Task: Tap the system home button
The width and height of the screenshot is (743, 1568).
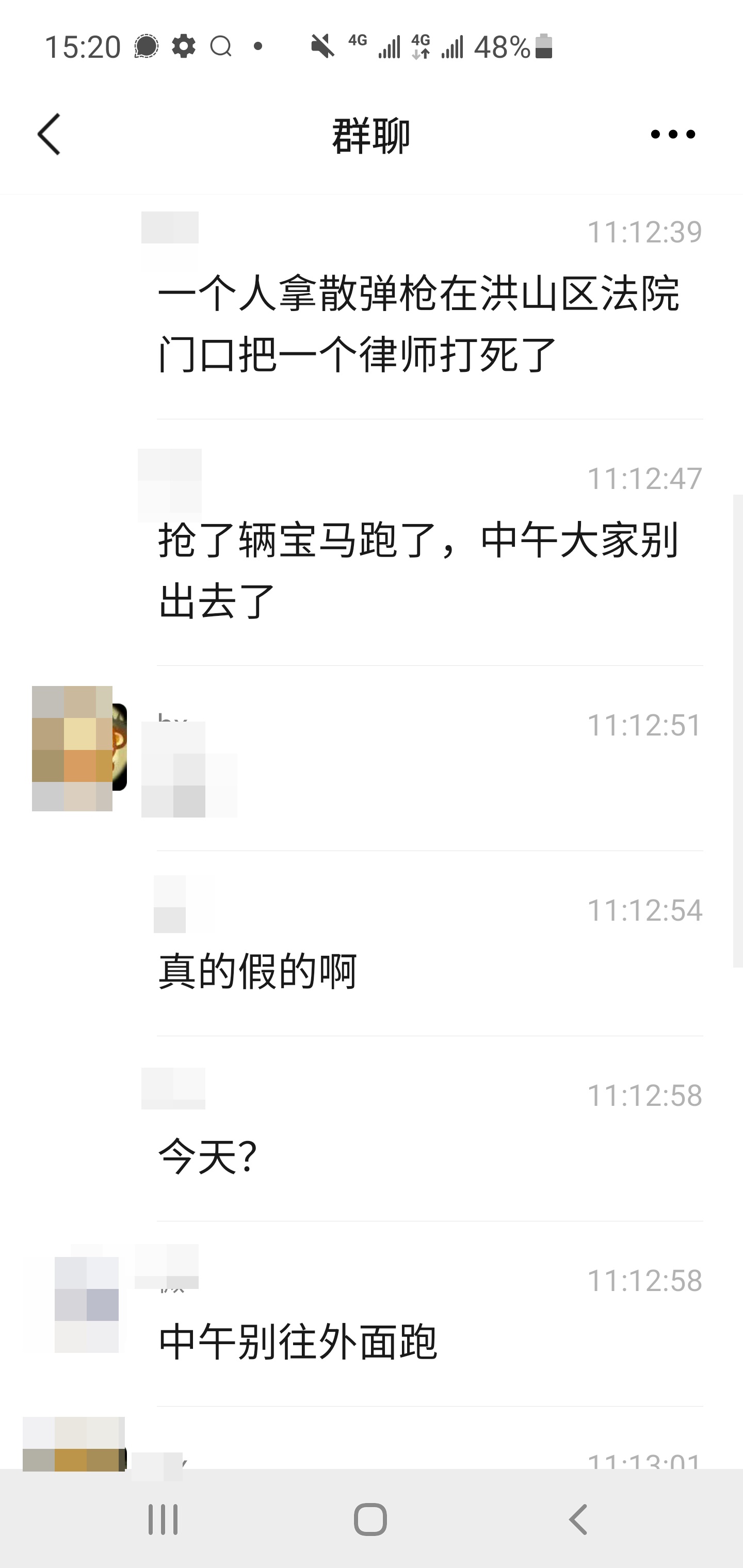Action: point(370,1520)
